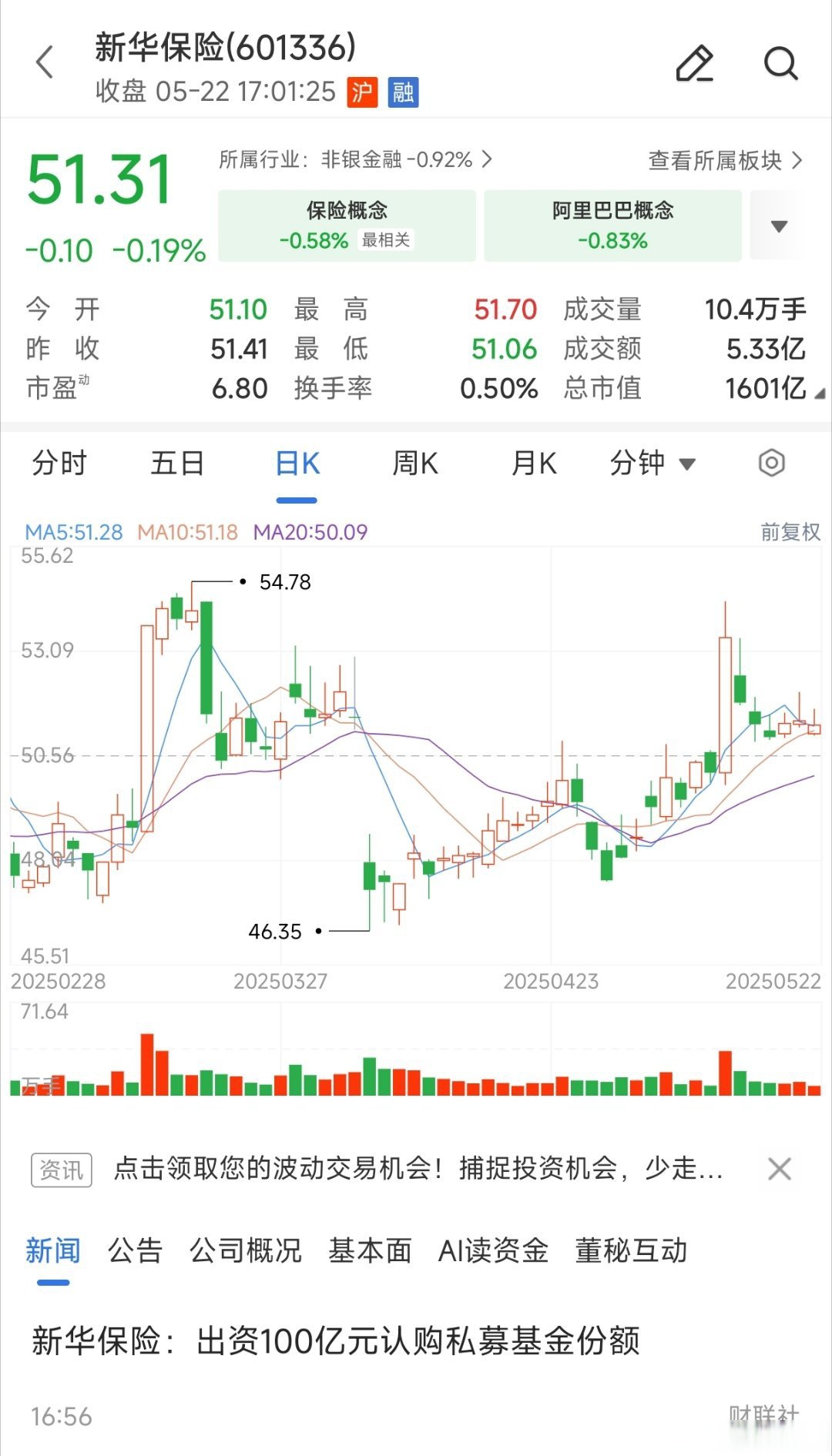Image resolution: width=832 pixels, height=1456 pixels.
Task: Open the 阿里巴巴概念 sector chip
Action: (612, 226)
